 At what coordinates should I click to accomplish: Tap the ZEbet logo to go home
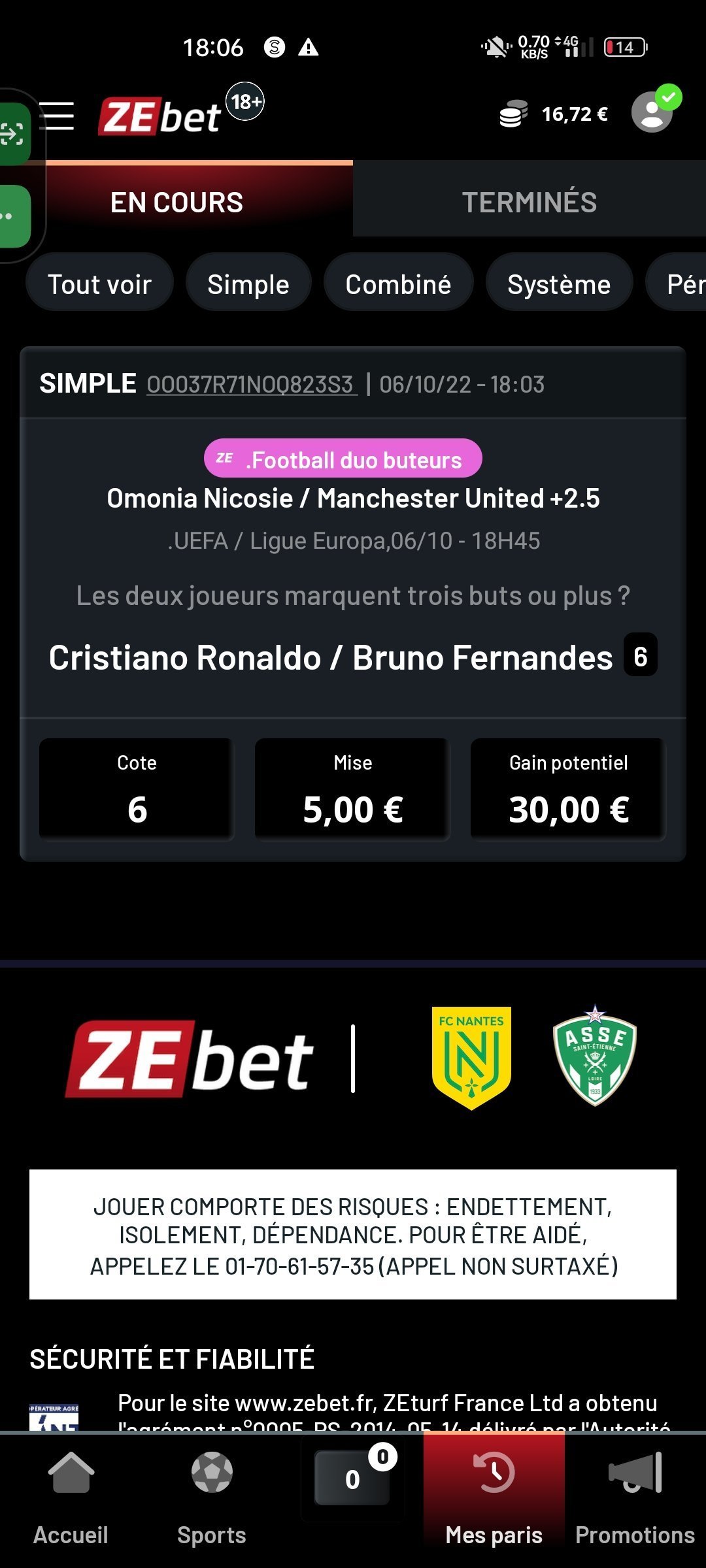(x=160, y=116)
